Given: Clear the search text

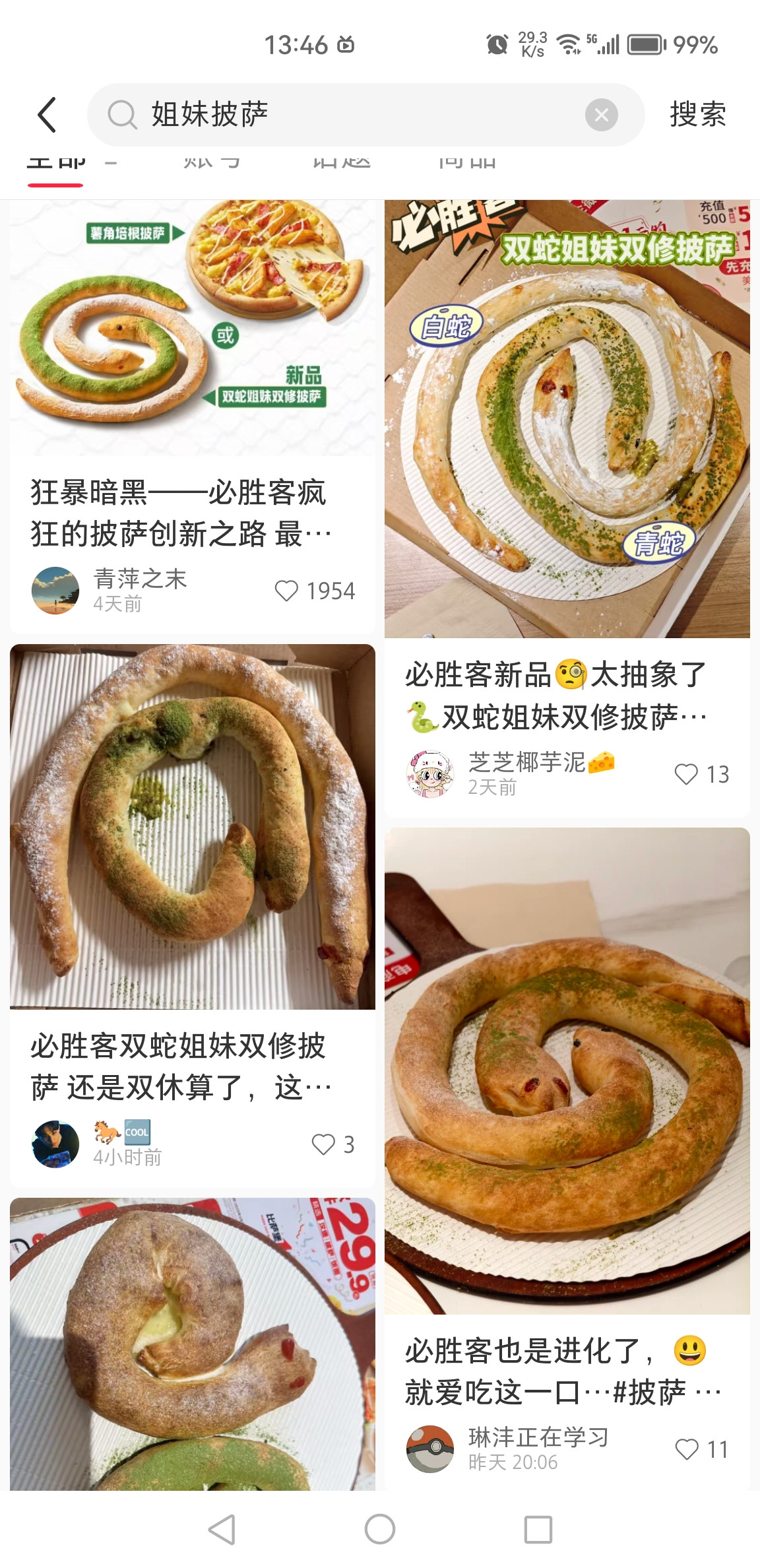Looking at the screenshot, I should coord(601,115).
